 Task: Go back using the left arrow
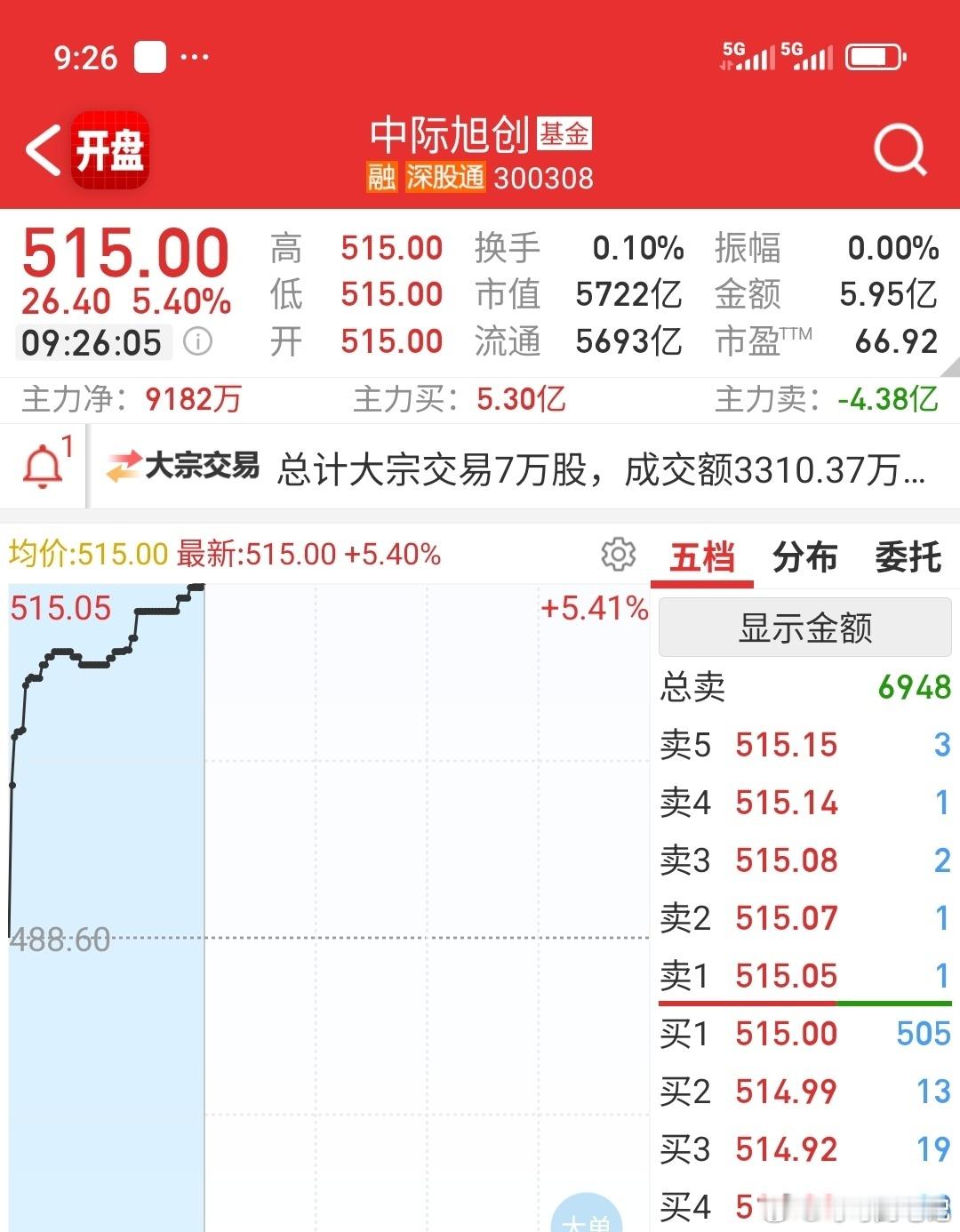[43, 149]
